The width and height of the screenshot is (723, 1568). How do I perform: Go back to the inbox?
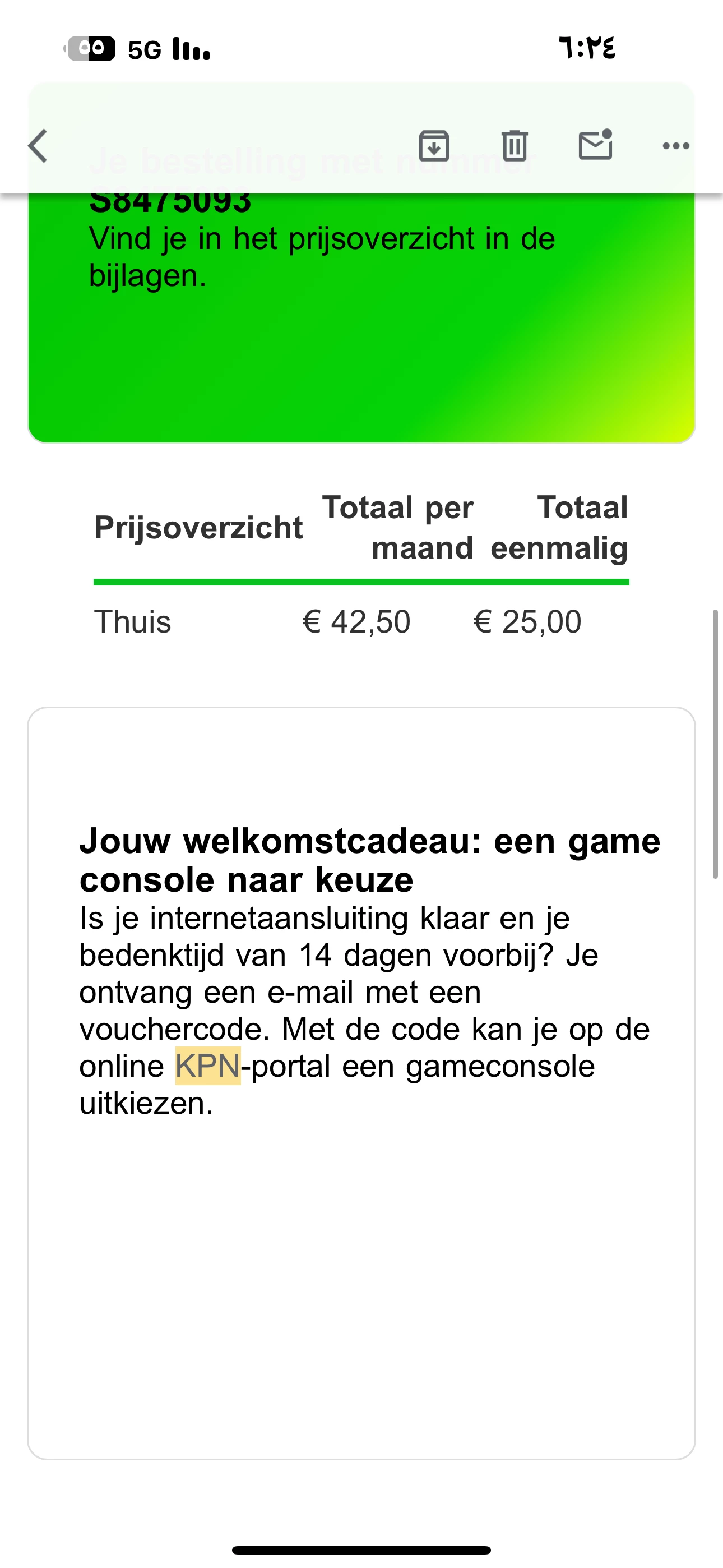click(x=38, y=146)
